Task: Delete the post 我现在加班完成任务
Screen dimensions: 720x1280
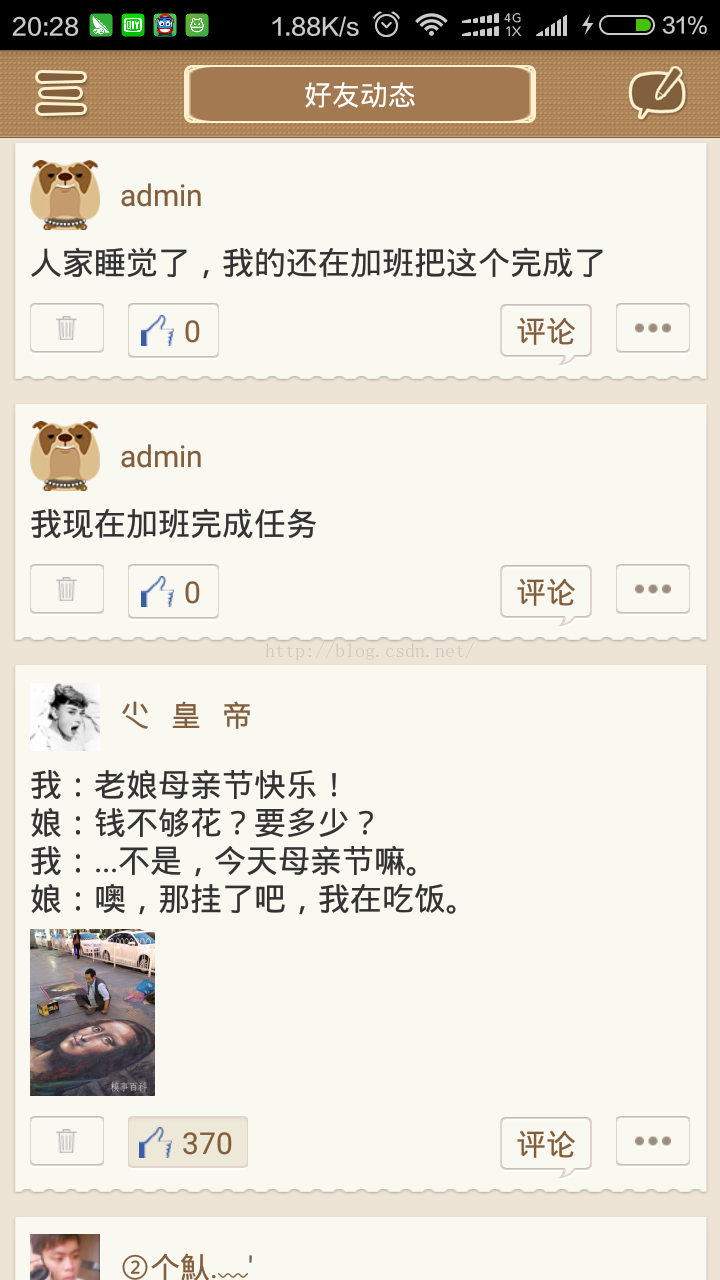Action: (67, 590)
